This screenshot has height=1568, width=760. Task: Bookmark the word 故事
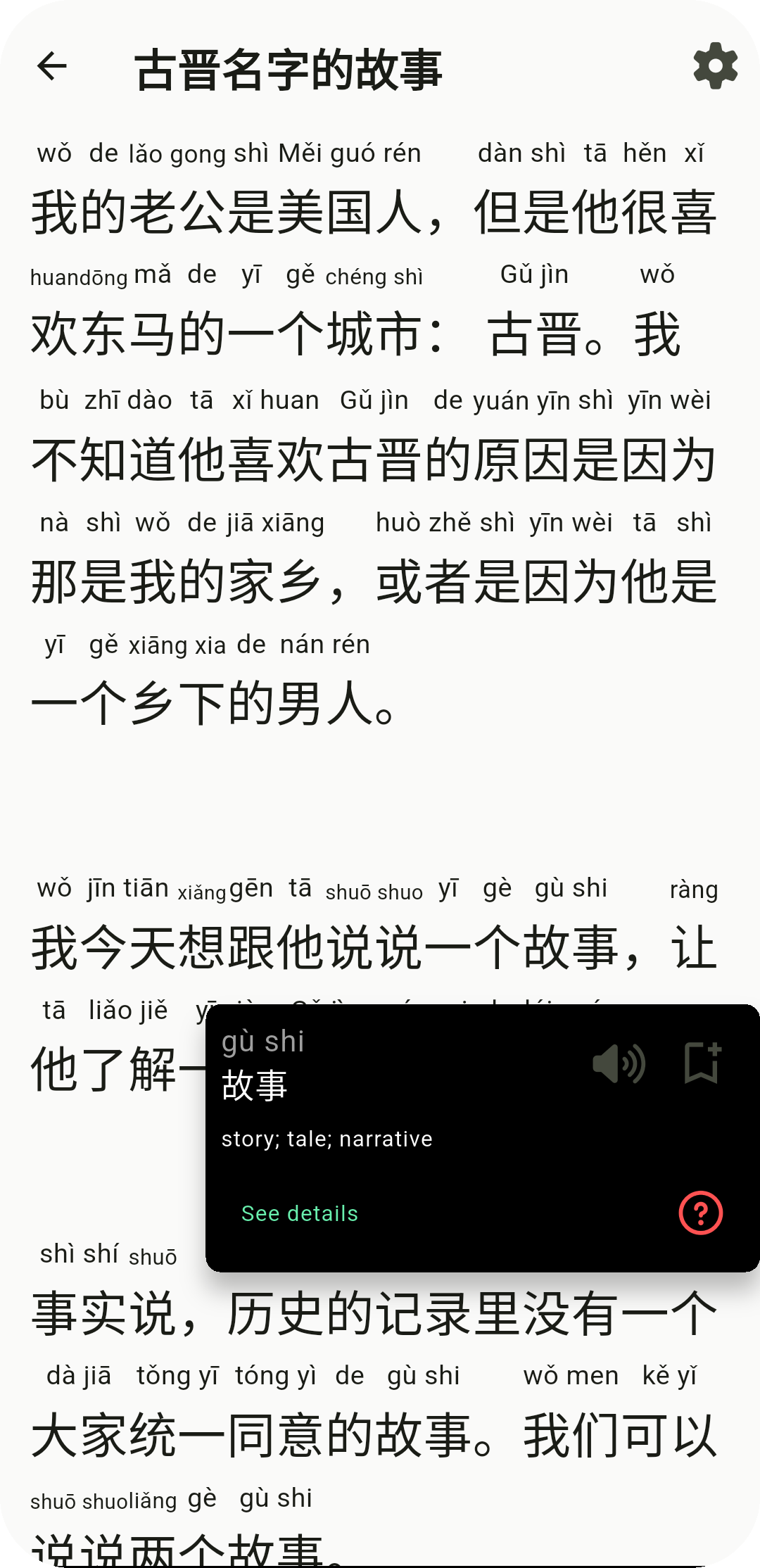tap(702, 1062)
